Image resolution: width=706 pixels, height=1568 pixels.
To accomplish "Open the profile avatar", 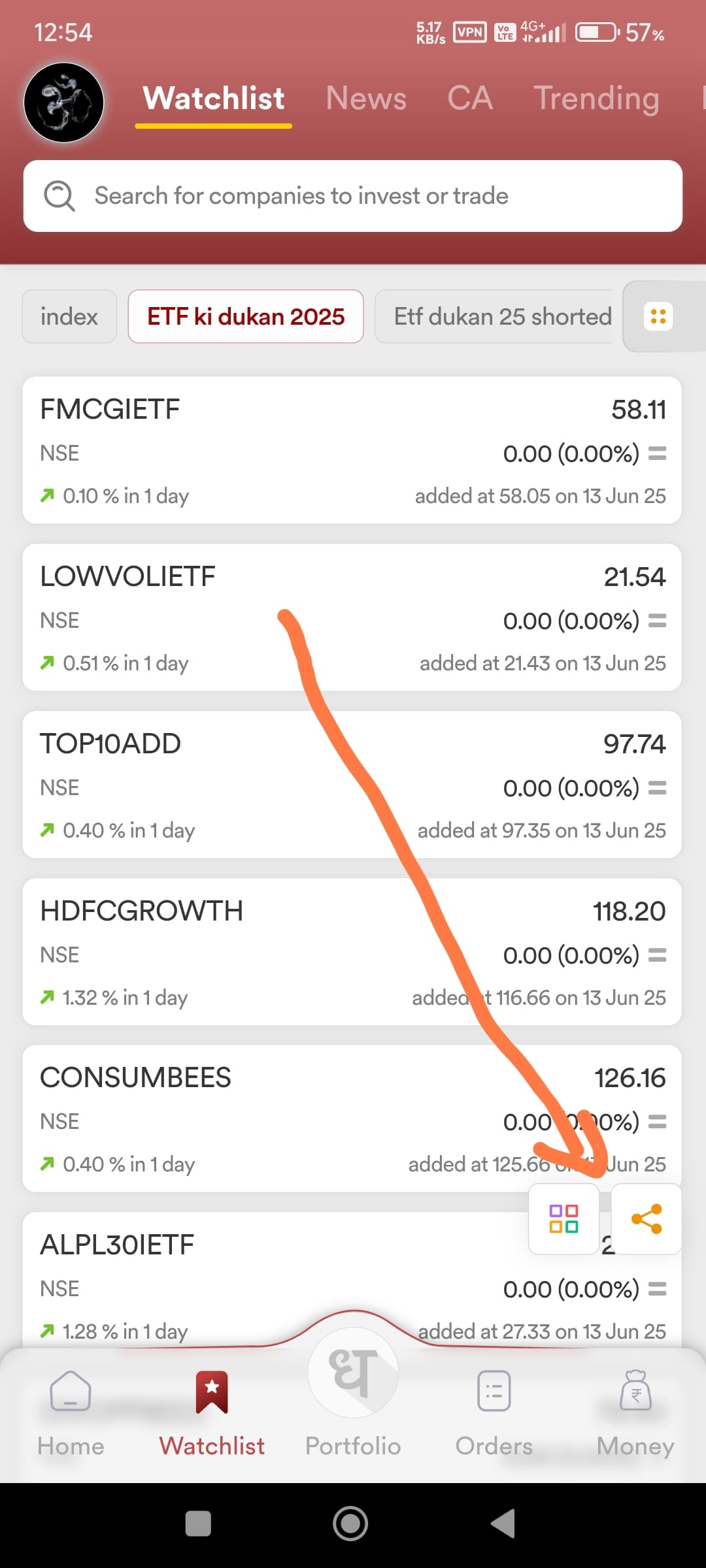I will [63, 103].
